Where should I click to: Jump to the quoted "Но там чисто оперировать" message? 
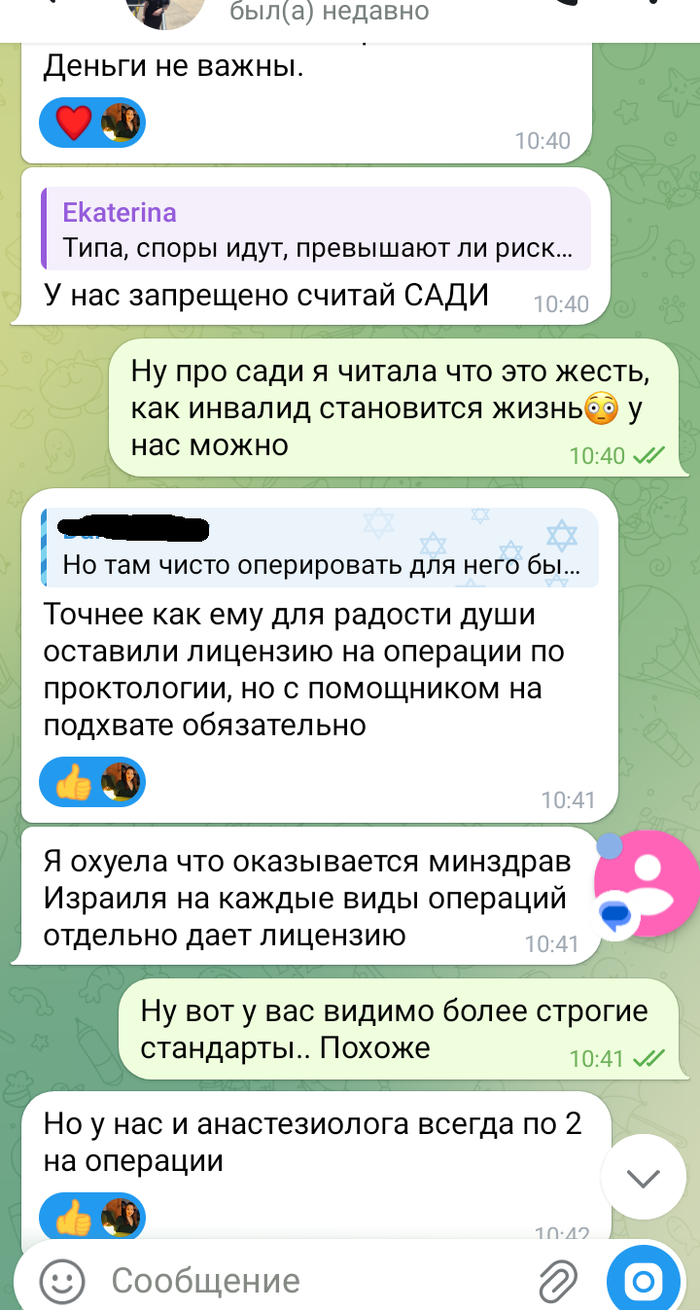click(320, 548)
